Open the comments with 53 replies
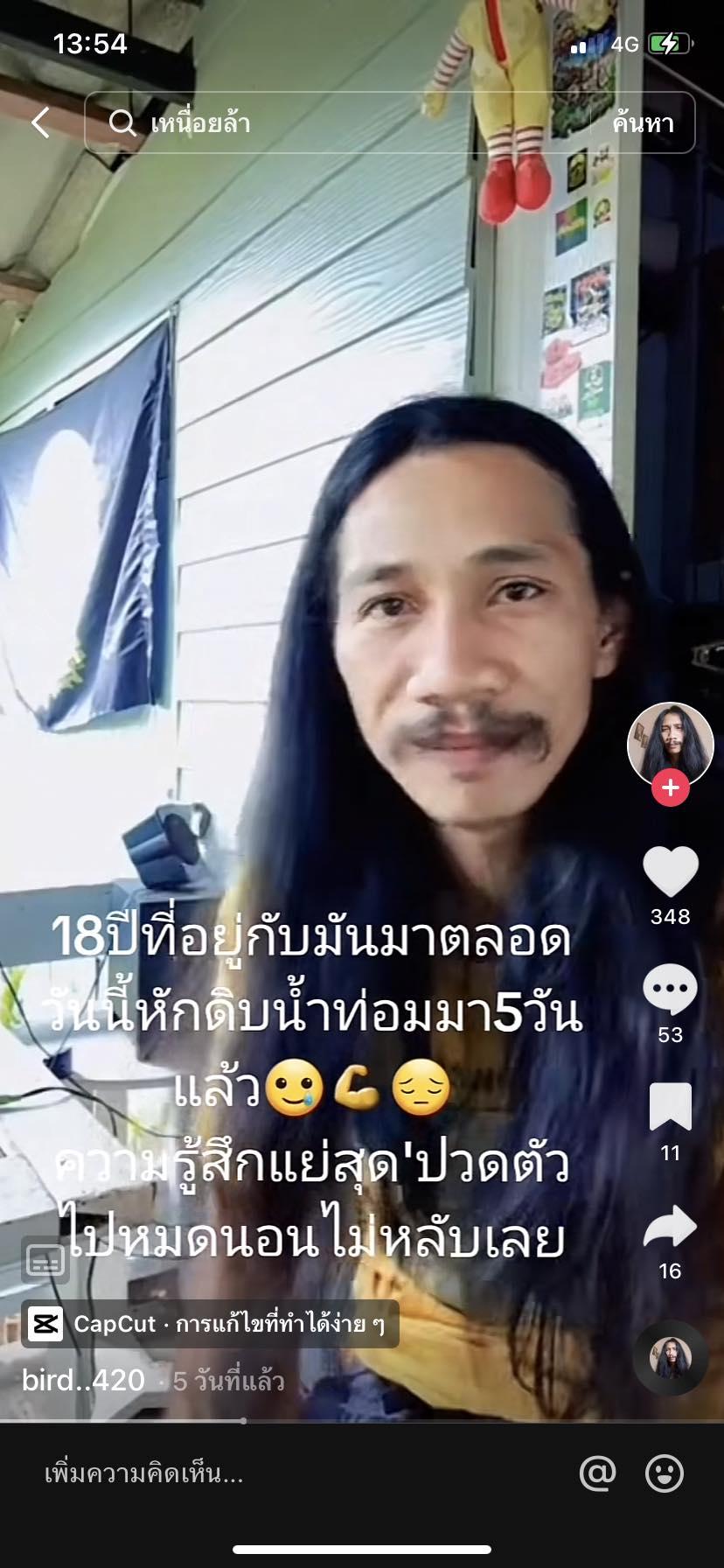Screen dimensions: 724x1568 pyautogui.click(x=670, y=989)
